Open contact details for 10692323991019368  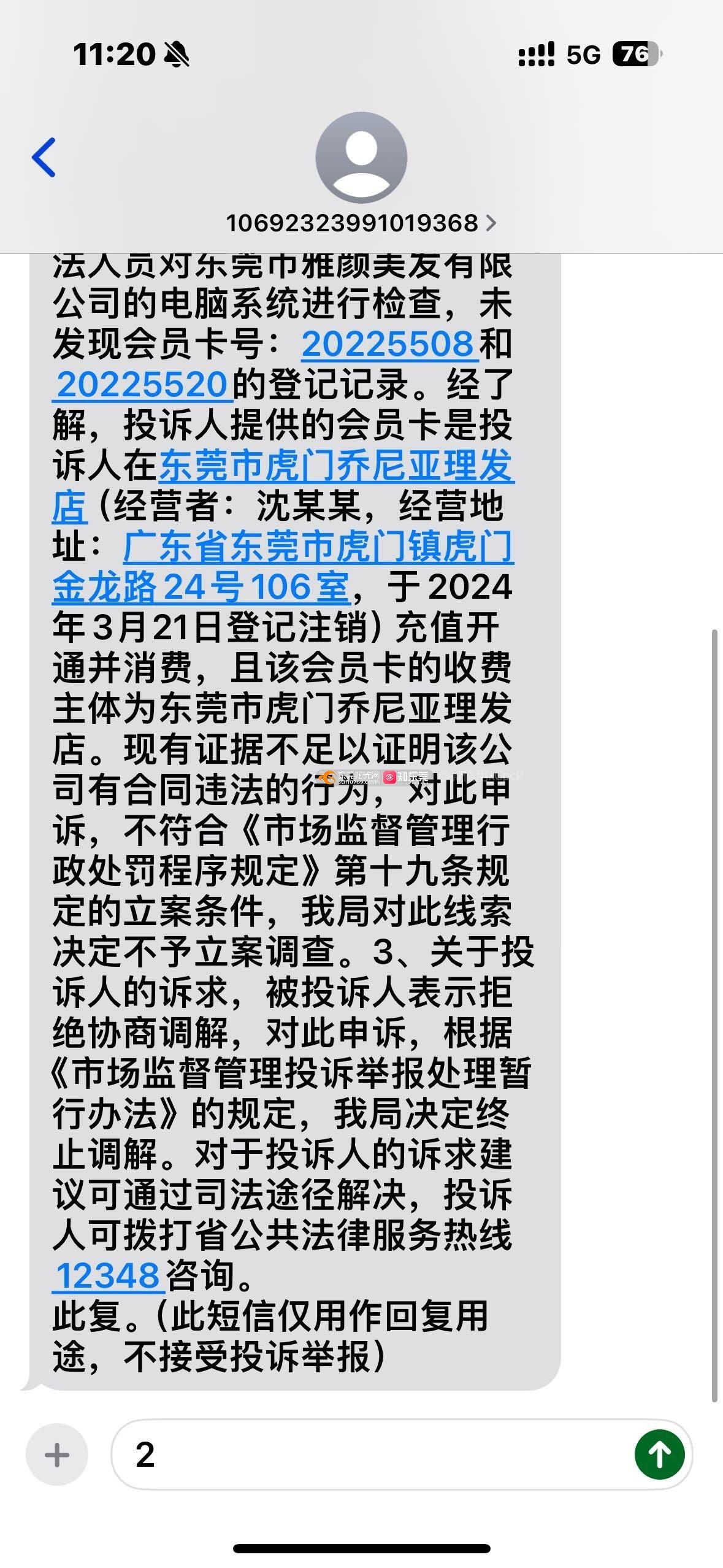(x=361, y=223)
